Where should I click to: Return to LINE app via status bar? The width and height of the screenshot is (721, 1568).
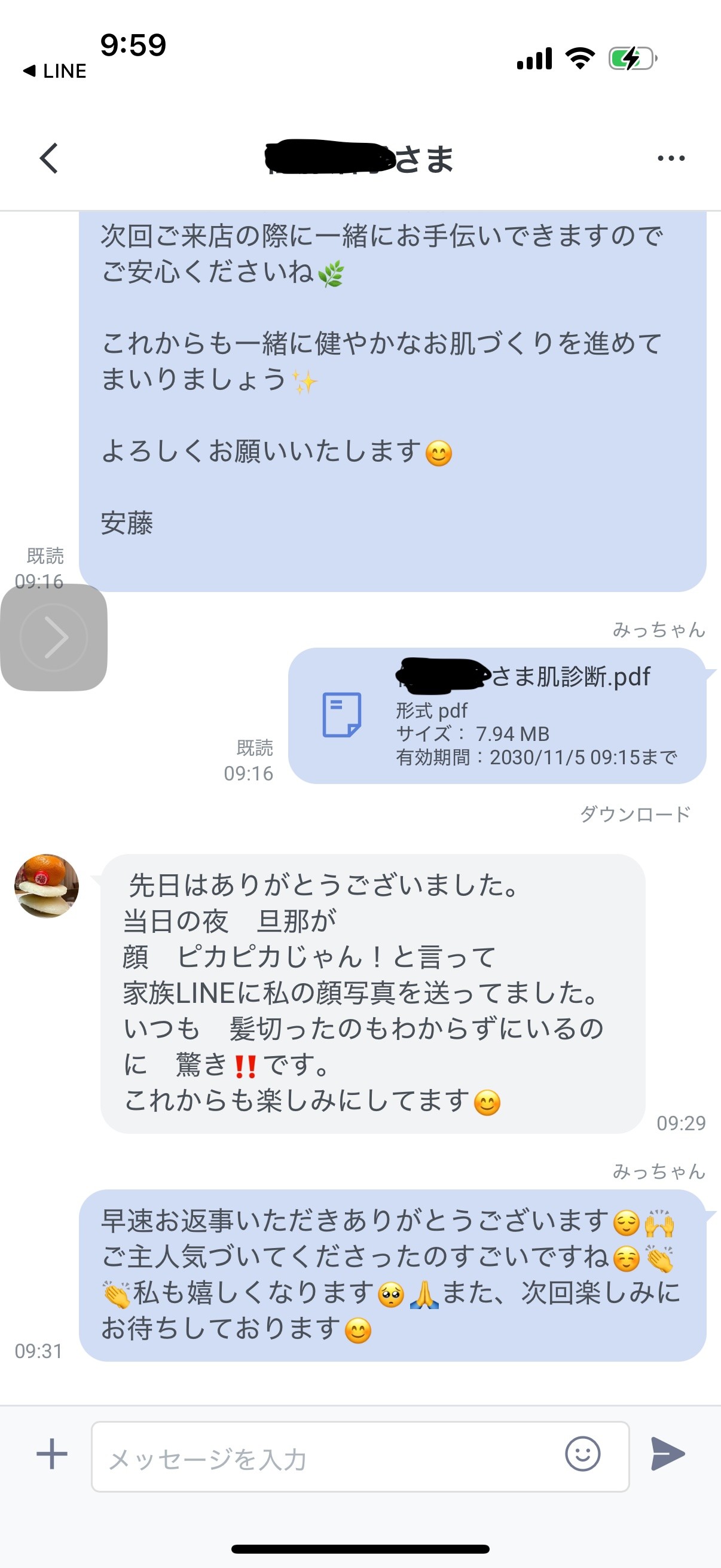[x=55, y=71]
